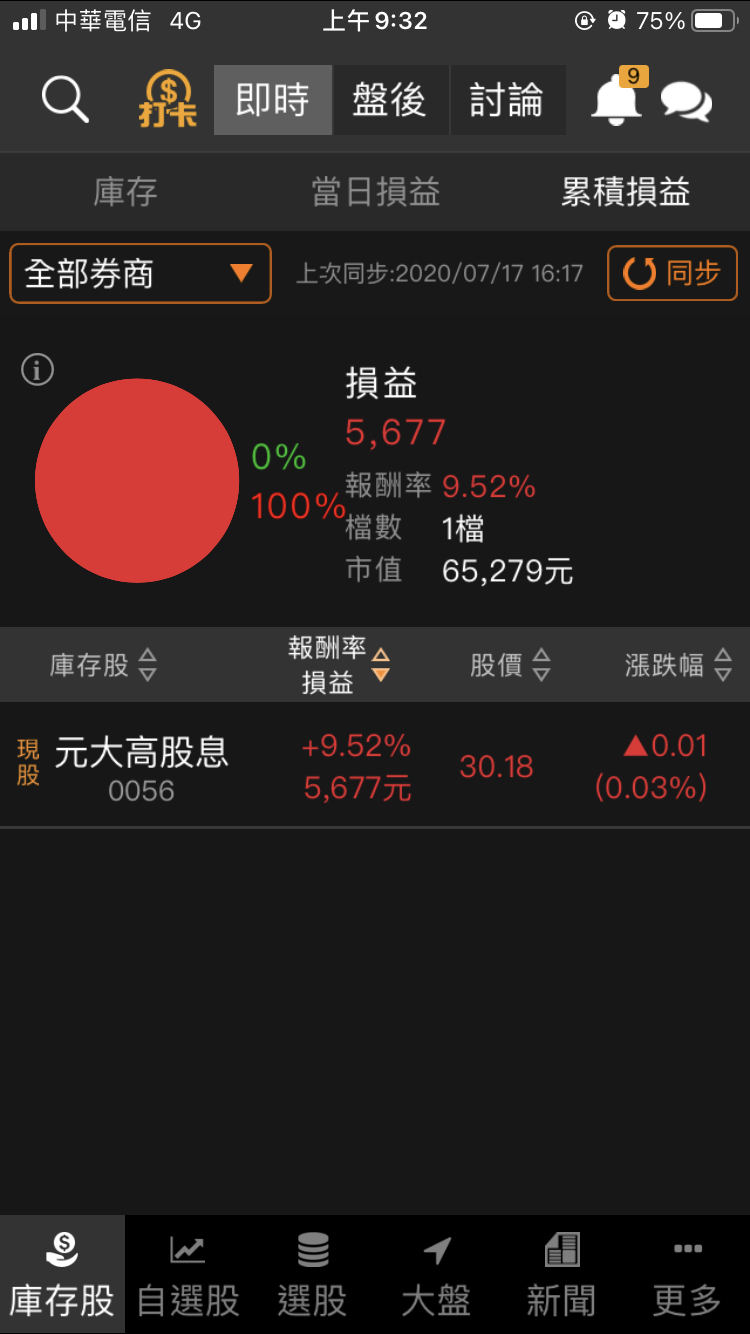Select the 即時 segment
The image size is (750, 1334).
(273, 100)
